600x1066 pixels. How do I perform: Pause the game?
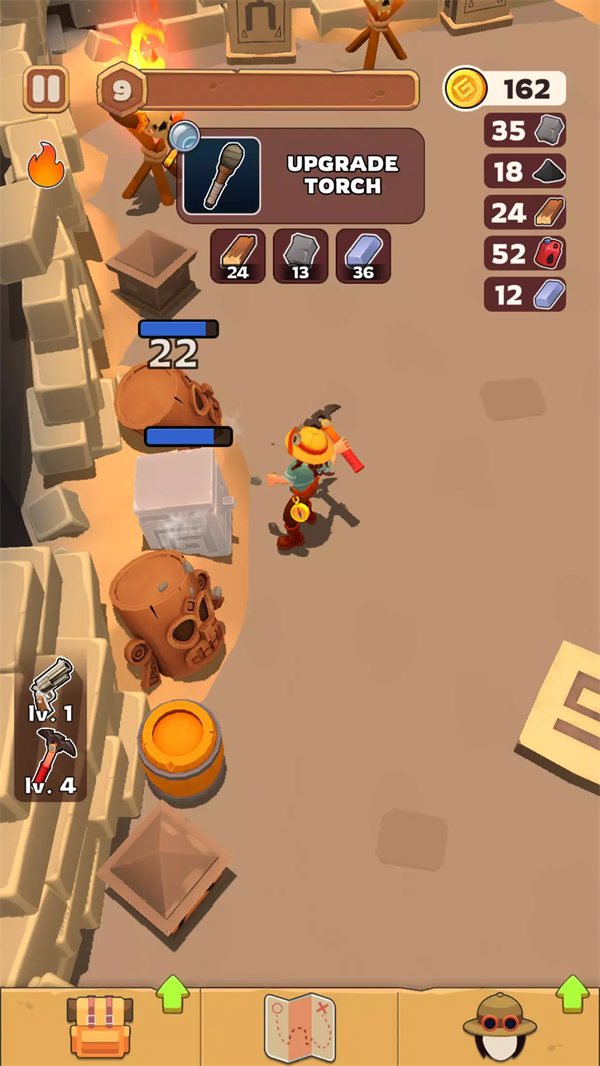click(x=46, y=89)
